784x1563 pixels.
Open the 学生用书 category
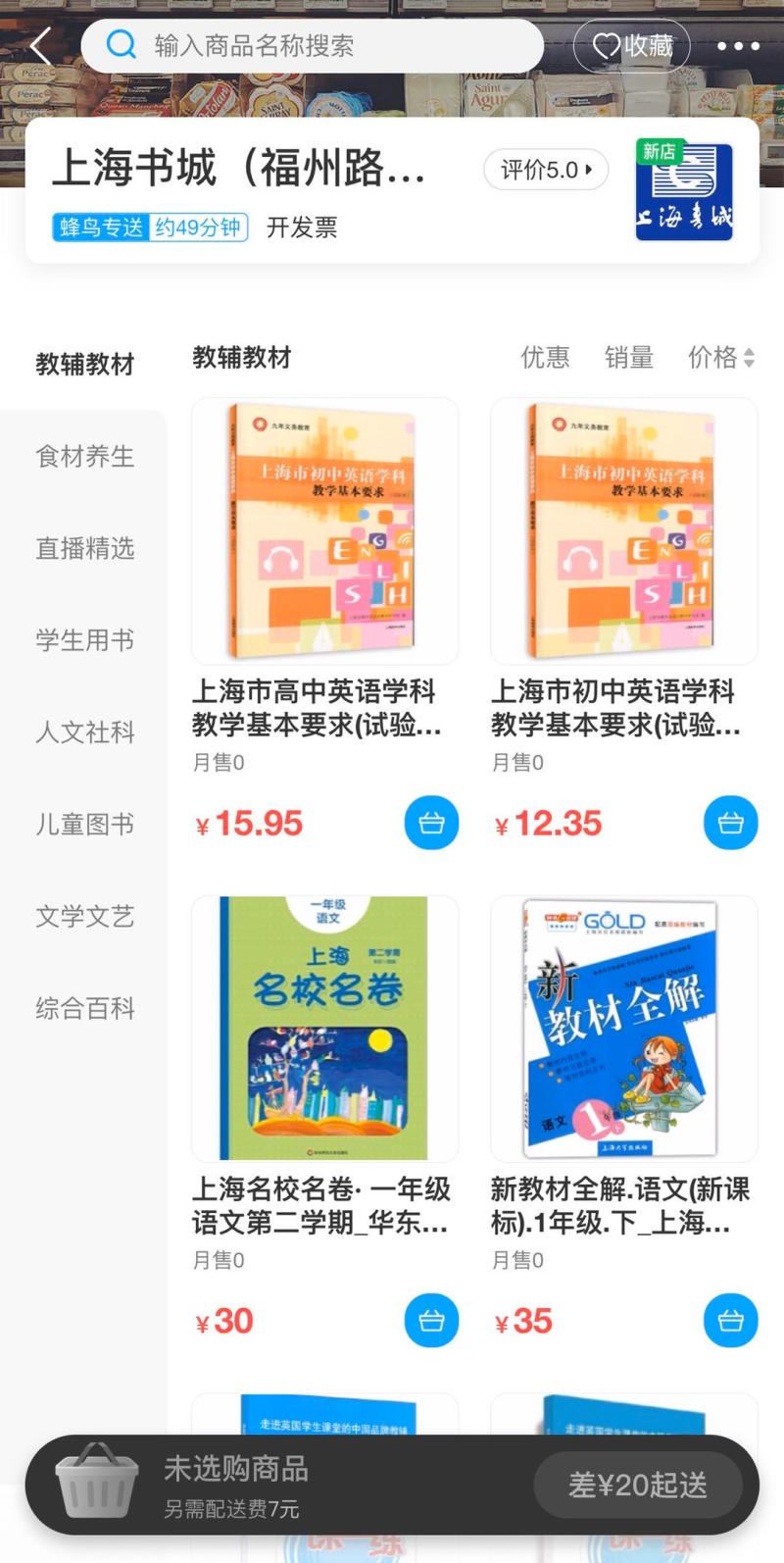[84, 640]
